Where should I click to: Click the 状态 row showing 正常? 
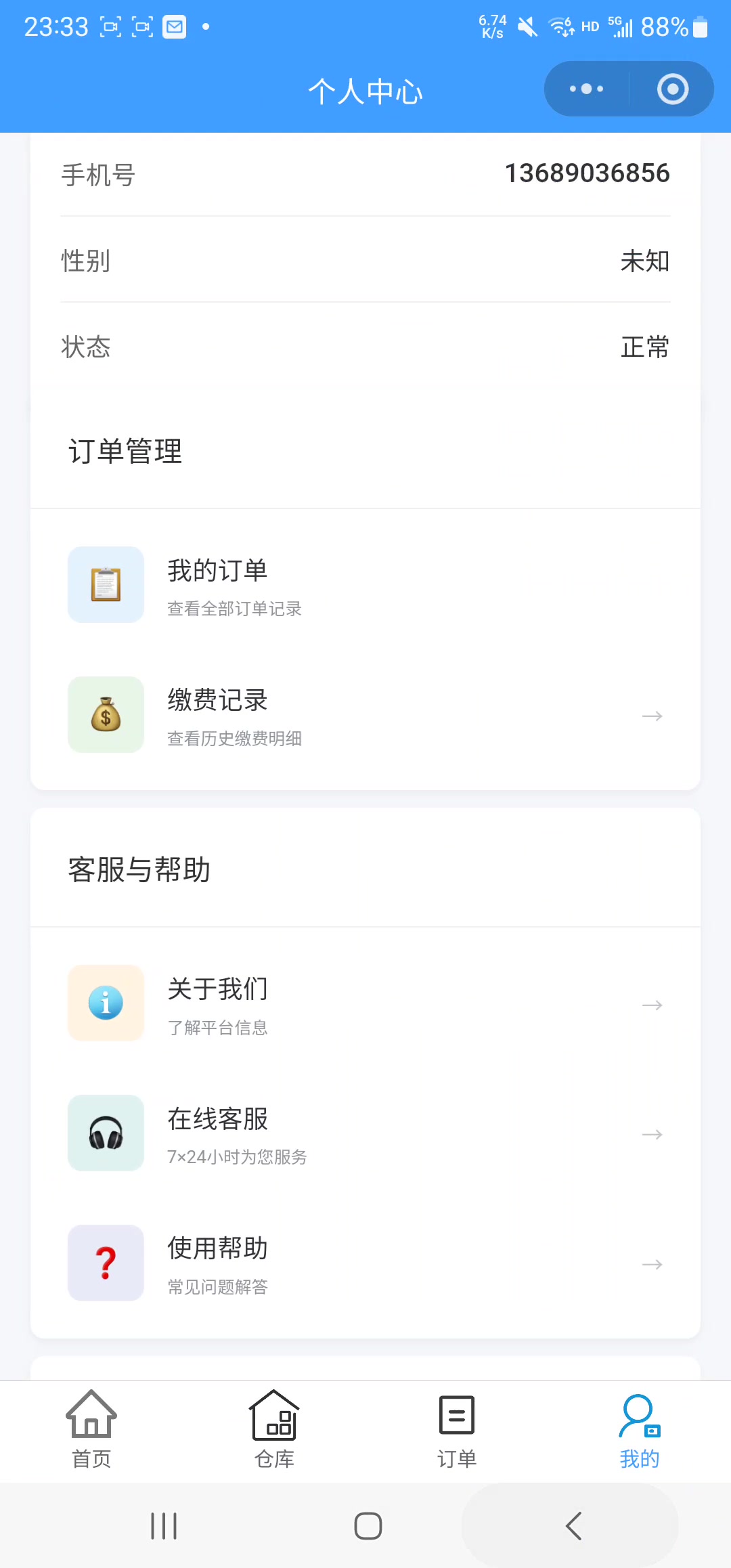[x=365, y=347]
